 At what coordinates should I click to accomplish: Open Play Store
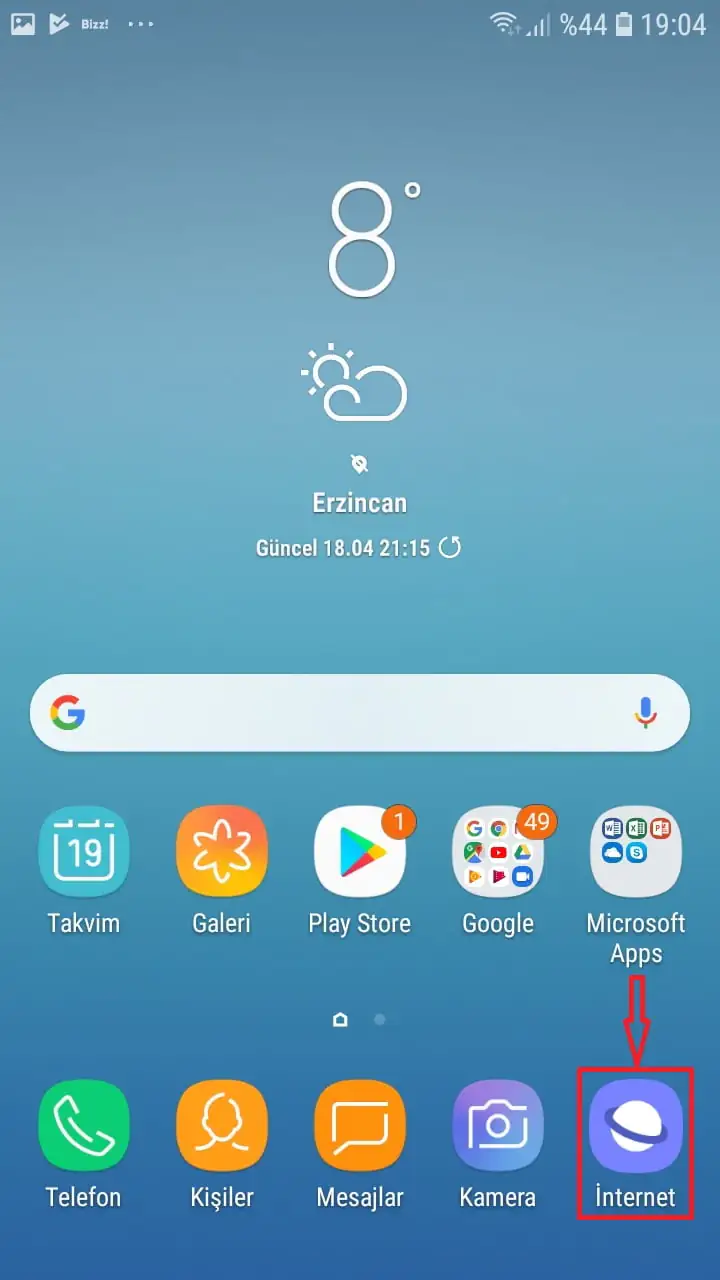click(x=360, y=852)
